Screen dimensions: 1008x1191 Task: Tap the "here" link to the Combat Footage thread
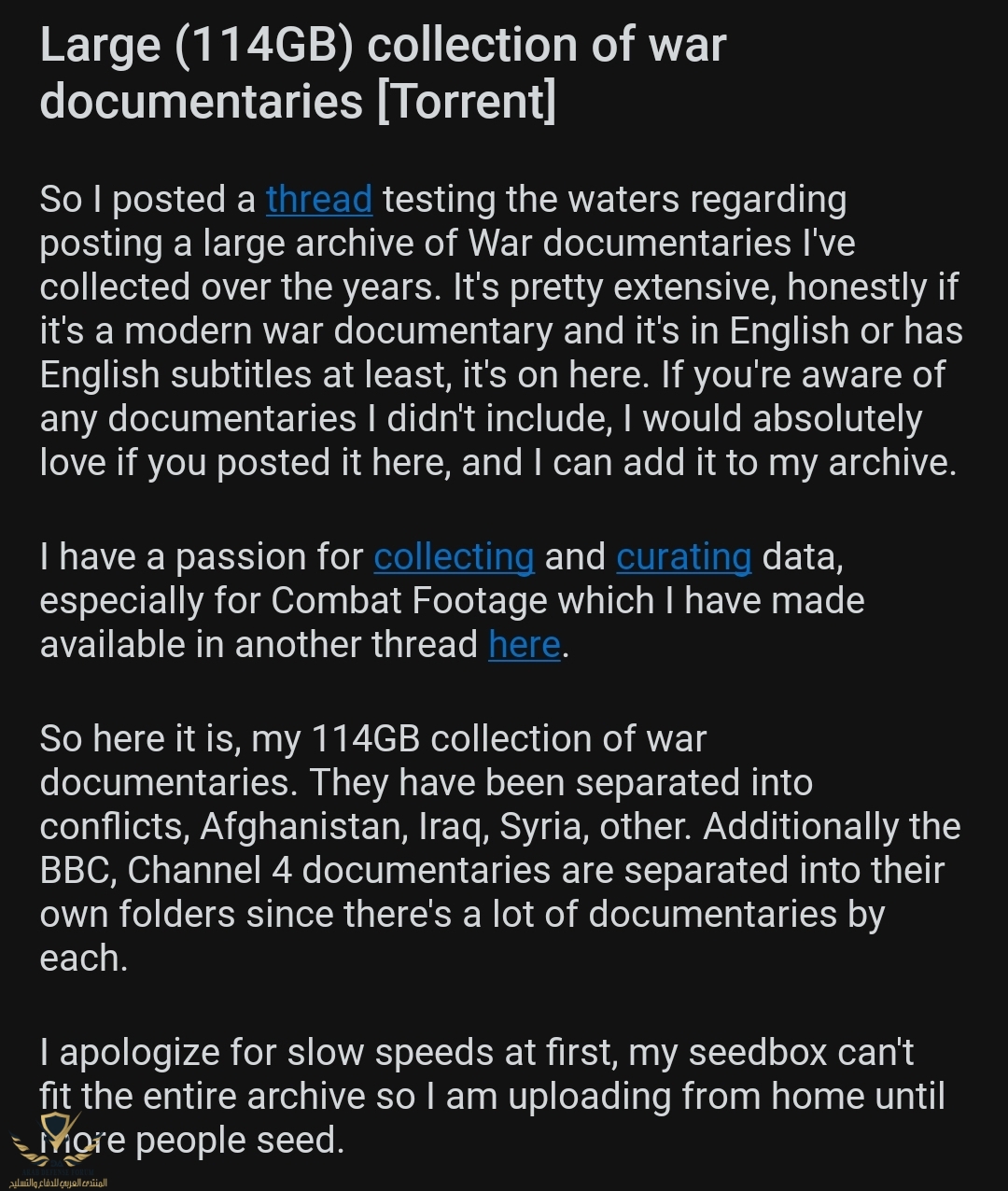tap(524, 645)
